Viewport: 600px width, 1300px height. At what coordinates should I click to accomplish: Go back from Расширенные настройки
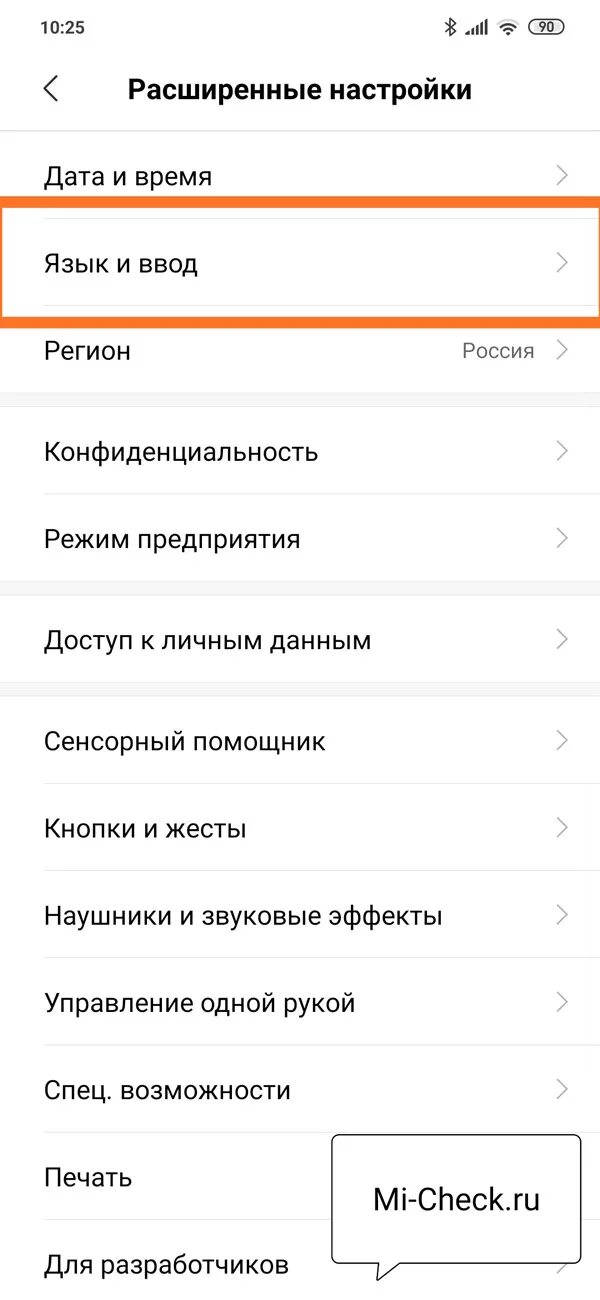tap(52, 89)
